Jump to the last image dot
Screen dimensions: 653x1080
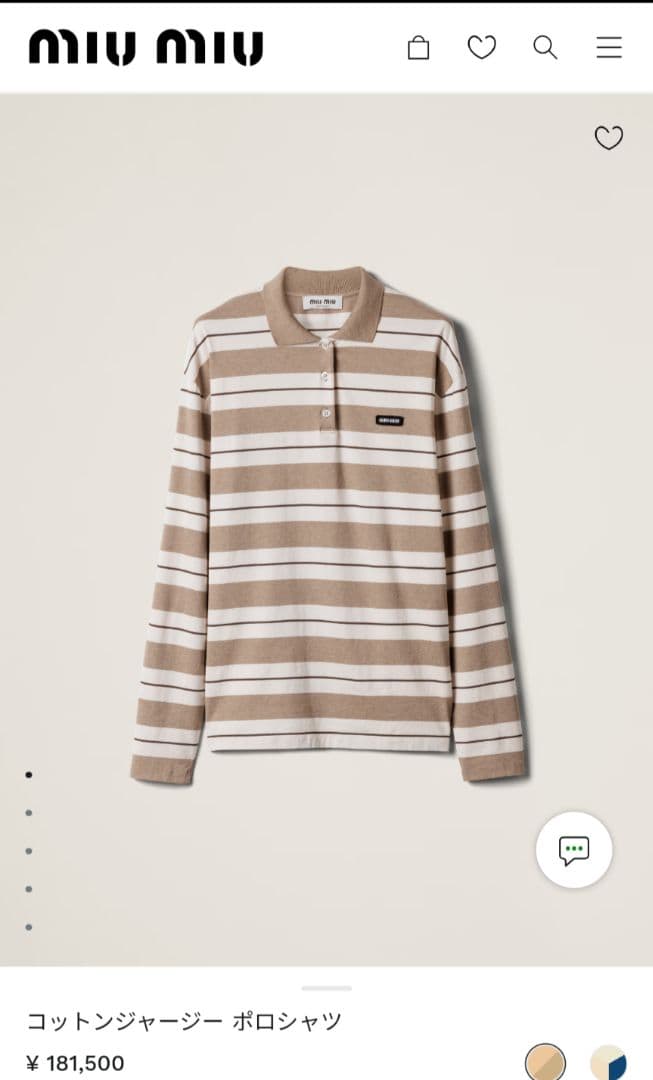[x=29, y=927]
